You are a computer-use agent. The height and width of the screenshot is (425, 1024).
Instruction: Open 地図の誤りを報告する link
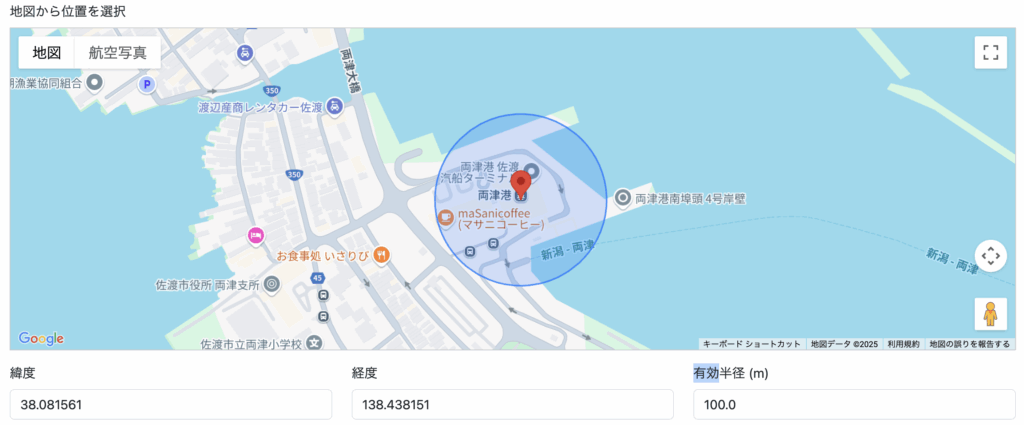(x=969, y=344)
